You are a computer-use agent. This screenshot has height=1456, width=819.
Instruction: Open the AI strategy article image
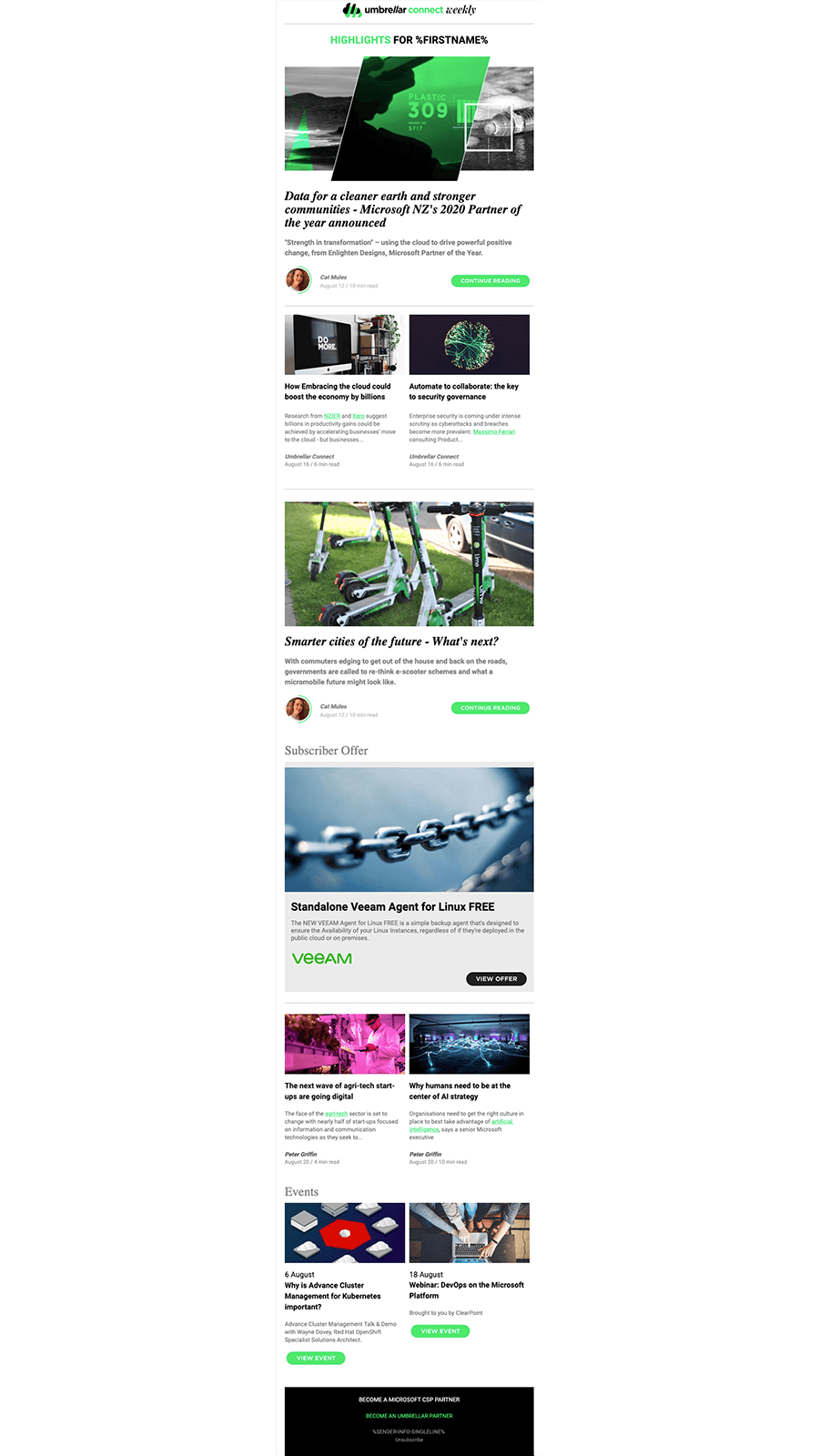[470, 1044]
